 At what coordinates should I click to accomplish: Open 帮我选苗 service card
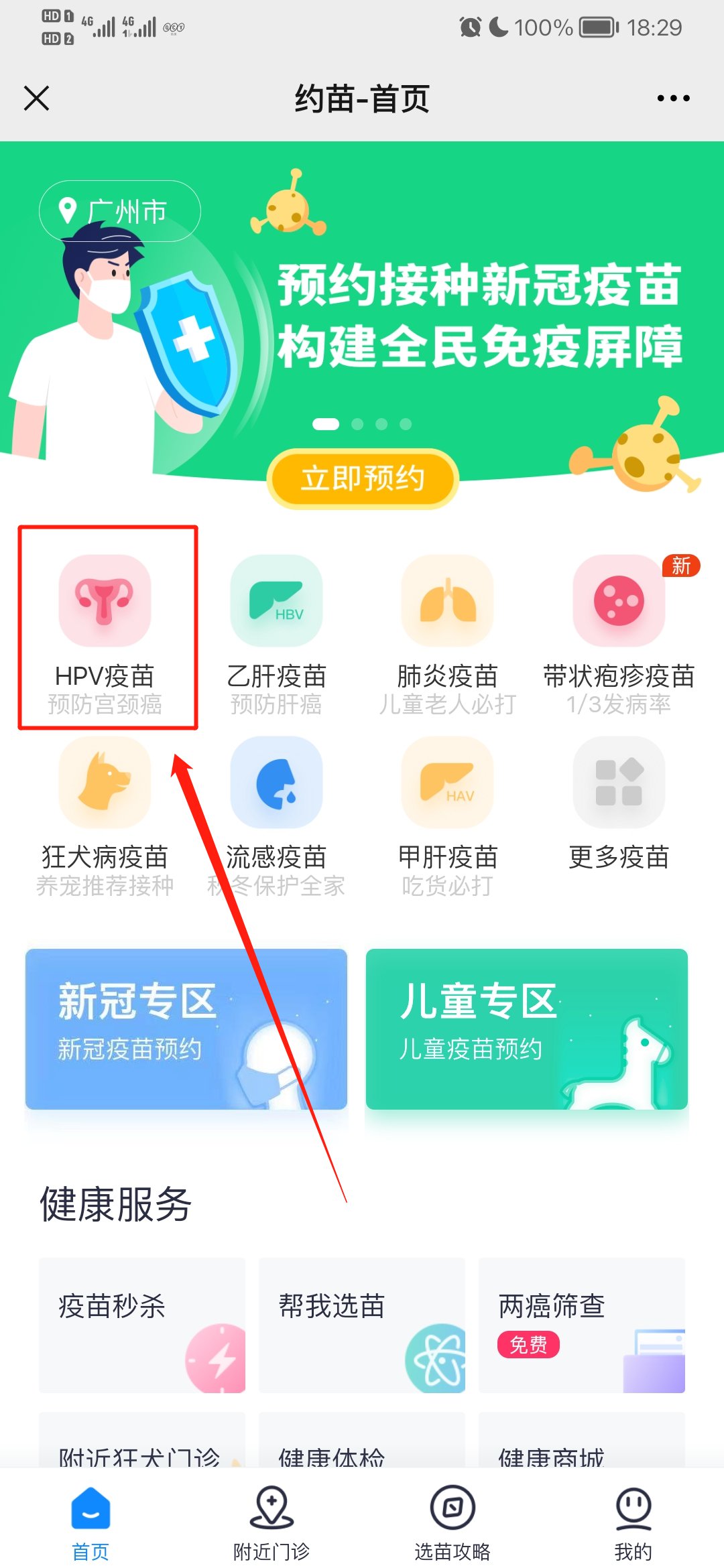[362, 1325]
